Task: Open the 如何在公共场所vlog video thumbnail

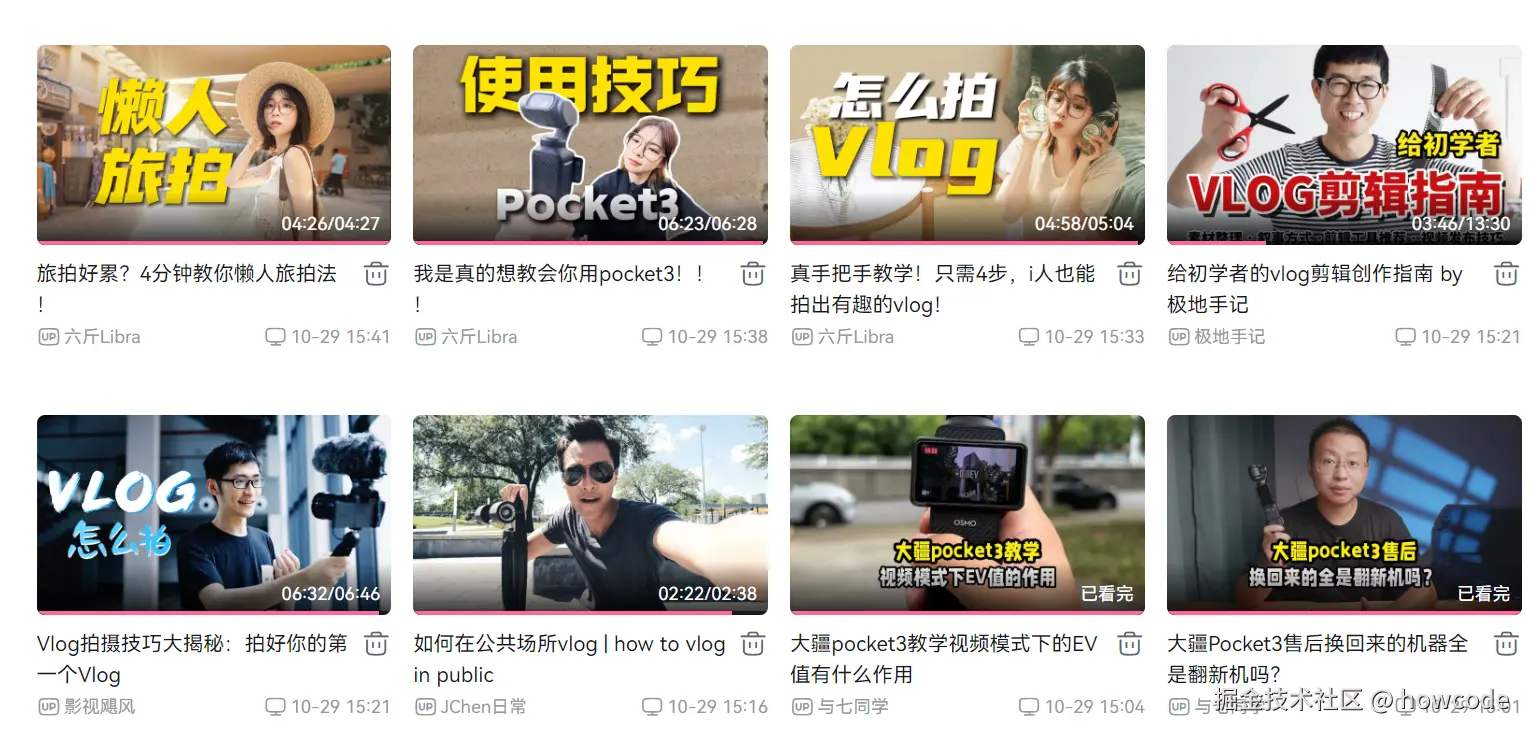Action: click(x=590, y=514)
